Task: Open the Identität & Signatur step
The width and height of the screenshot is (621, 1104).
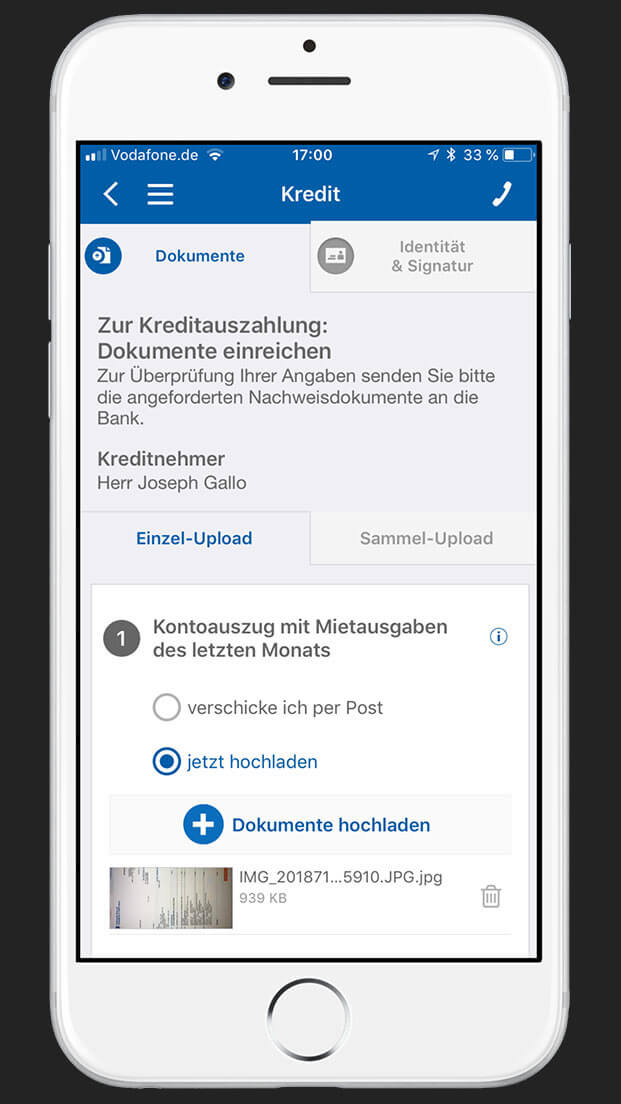Action: pos(422,257)
